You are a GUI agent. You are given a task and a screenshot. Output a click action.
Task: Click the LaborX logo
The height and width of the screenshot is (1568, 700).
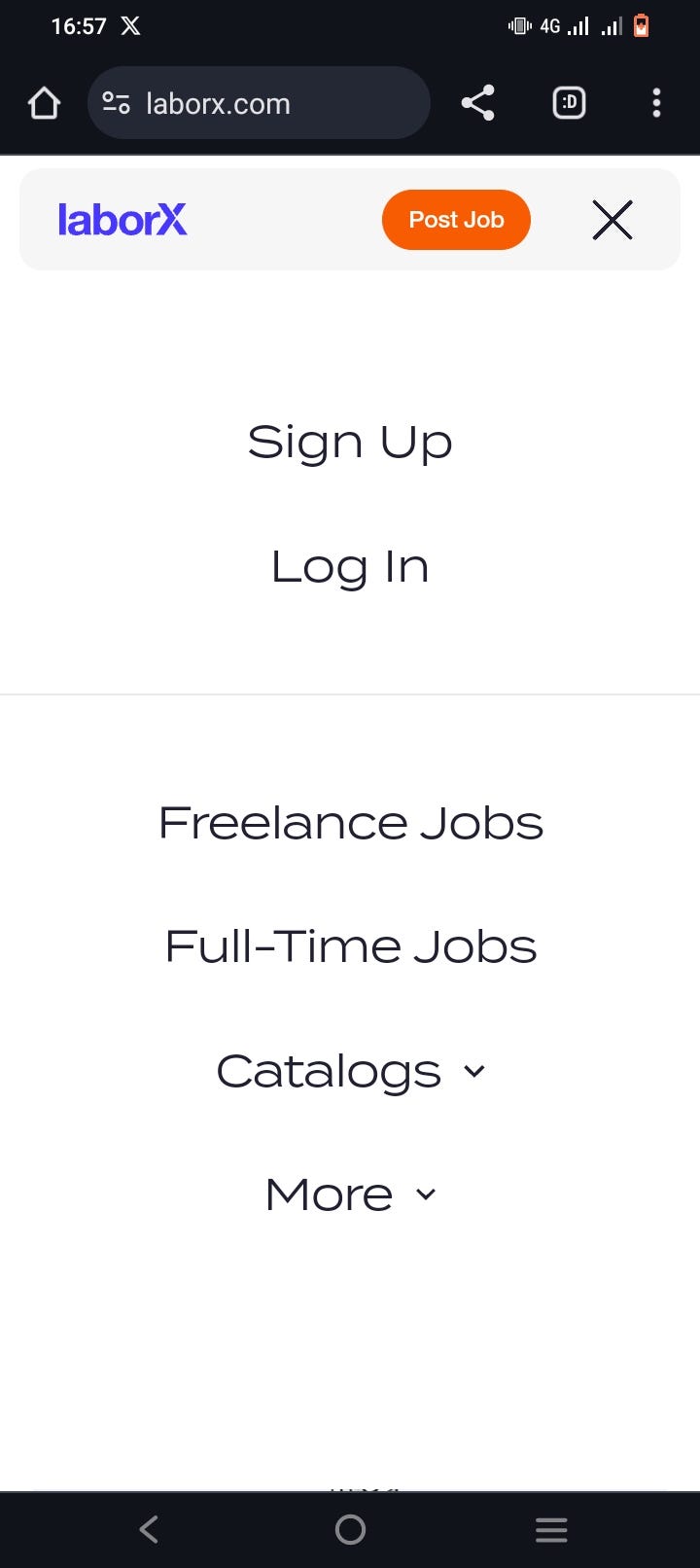[x=122, y=220]
